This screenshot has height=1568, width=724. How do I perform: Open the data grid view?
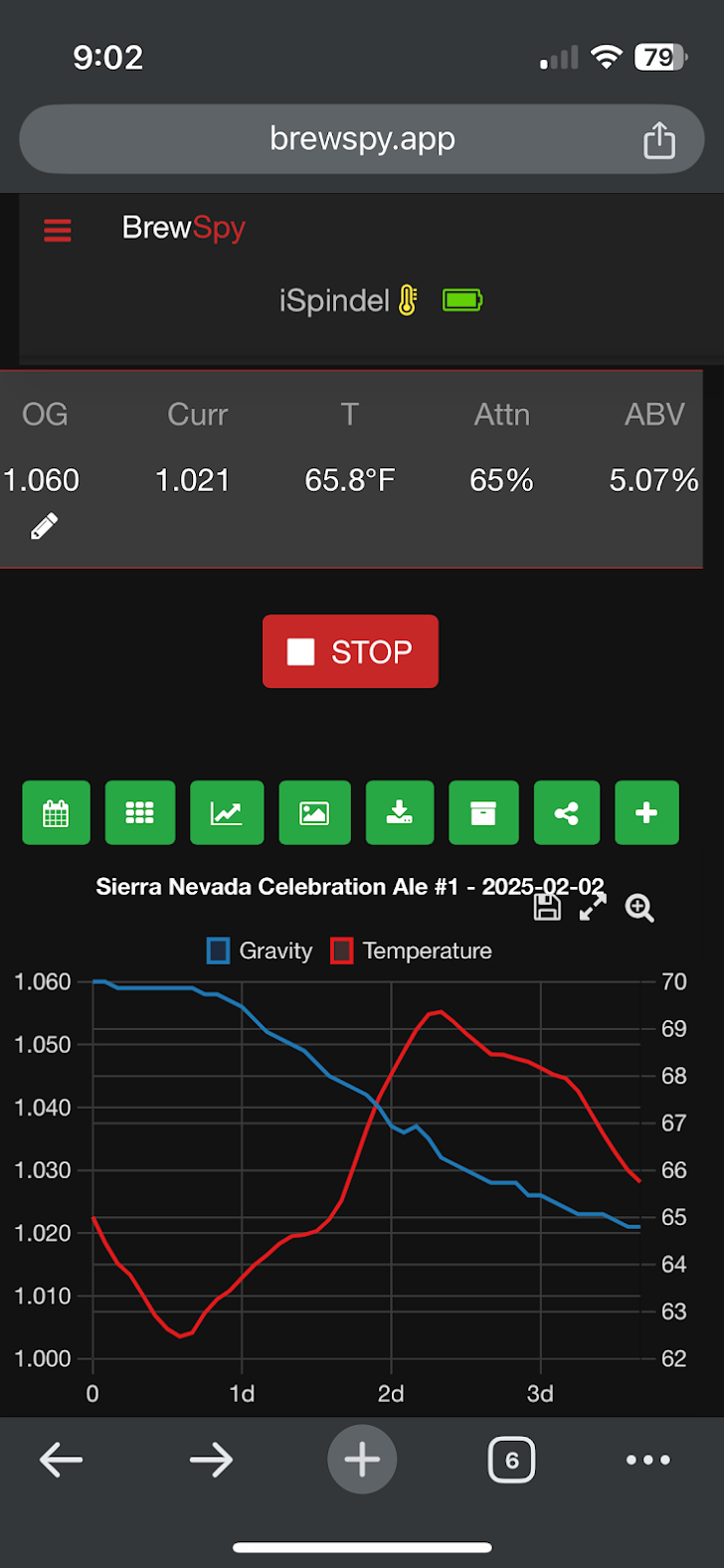point(140,812)
